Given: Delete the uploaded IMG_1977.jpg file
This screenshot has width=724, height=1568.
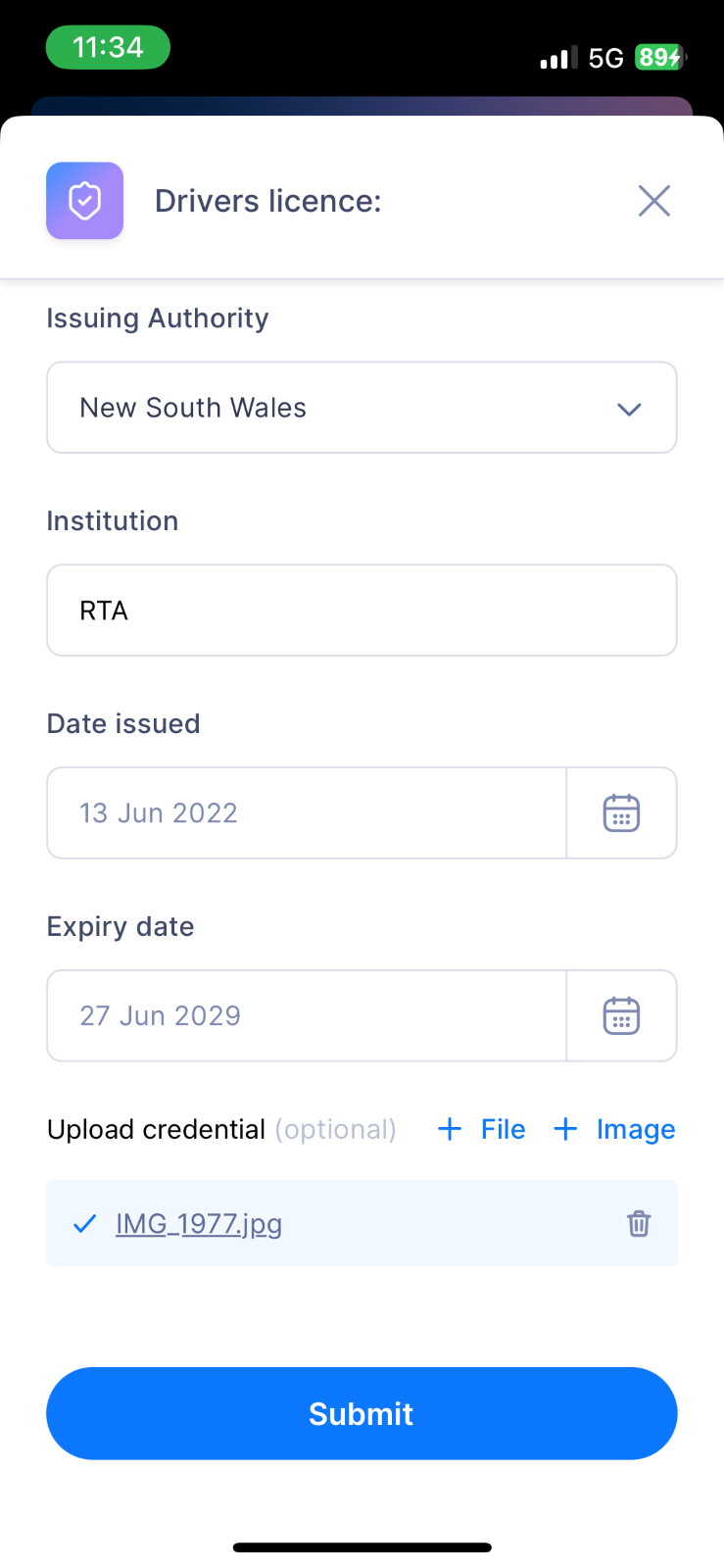Looking at the screenshot, I should click(639, 1223).
